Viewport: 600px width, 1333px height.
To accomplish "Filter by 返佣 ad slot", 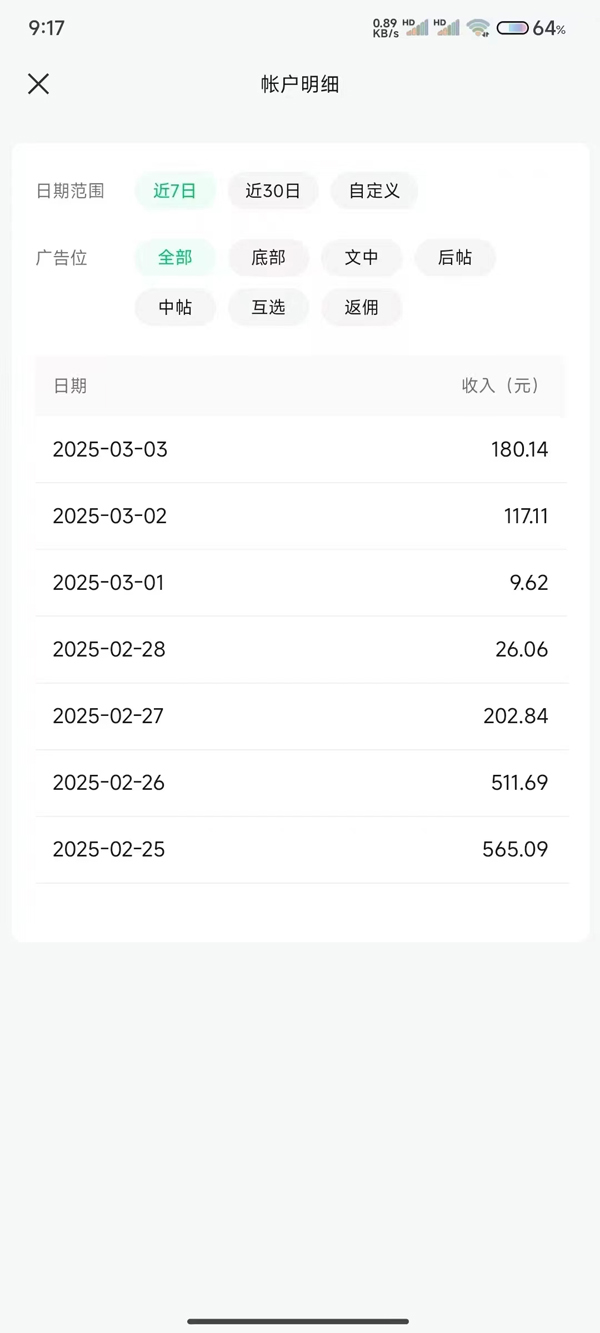I will click(x=361, y=308).
